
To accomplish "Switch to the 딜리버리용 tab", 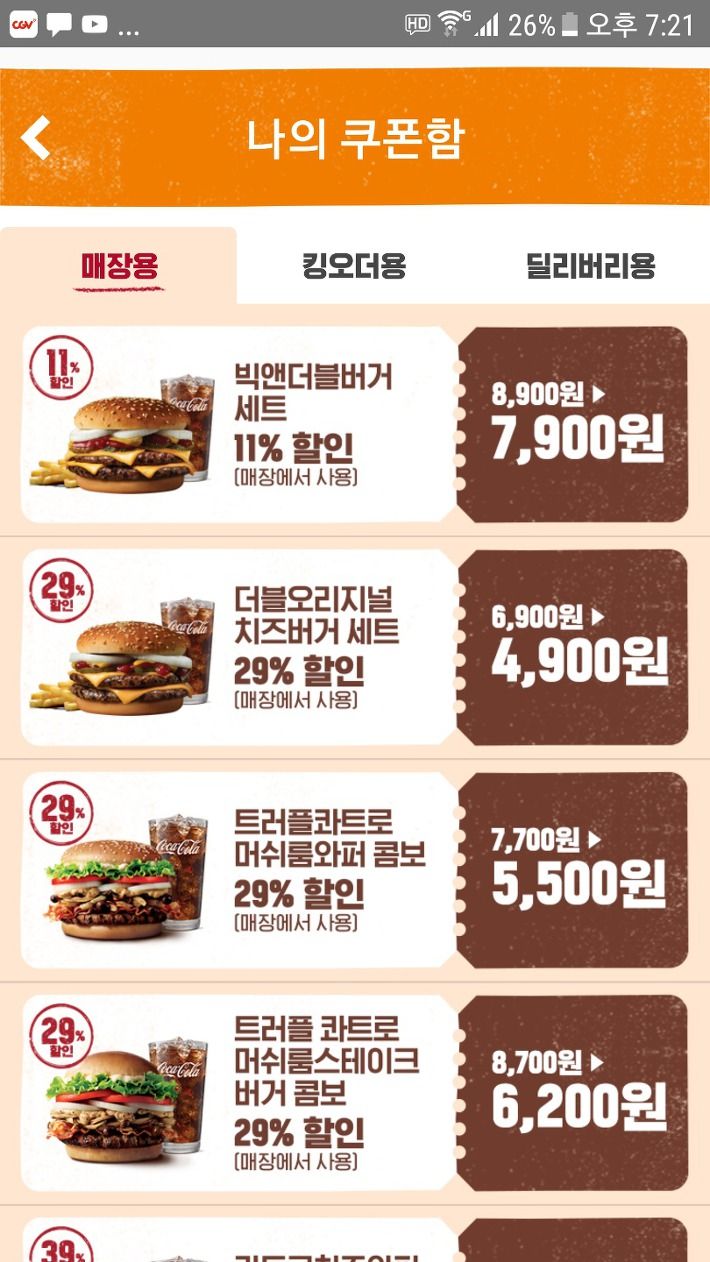I will [x=591, y=266].
